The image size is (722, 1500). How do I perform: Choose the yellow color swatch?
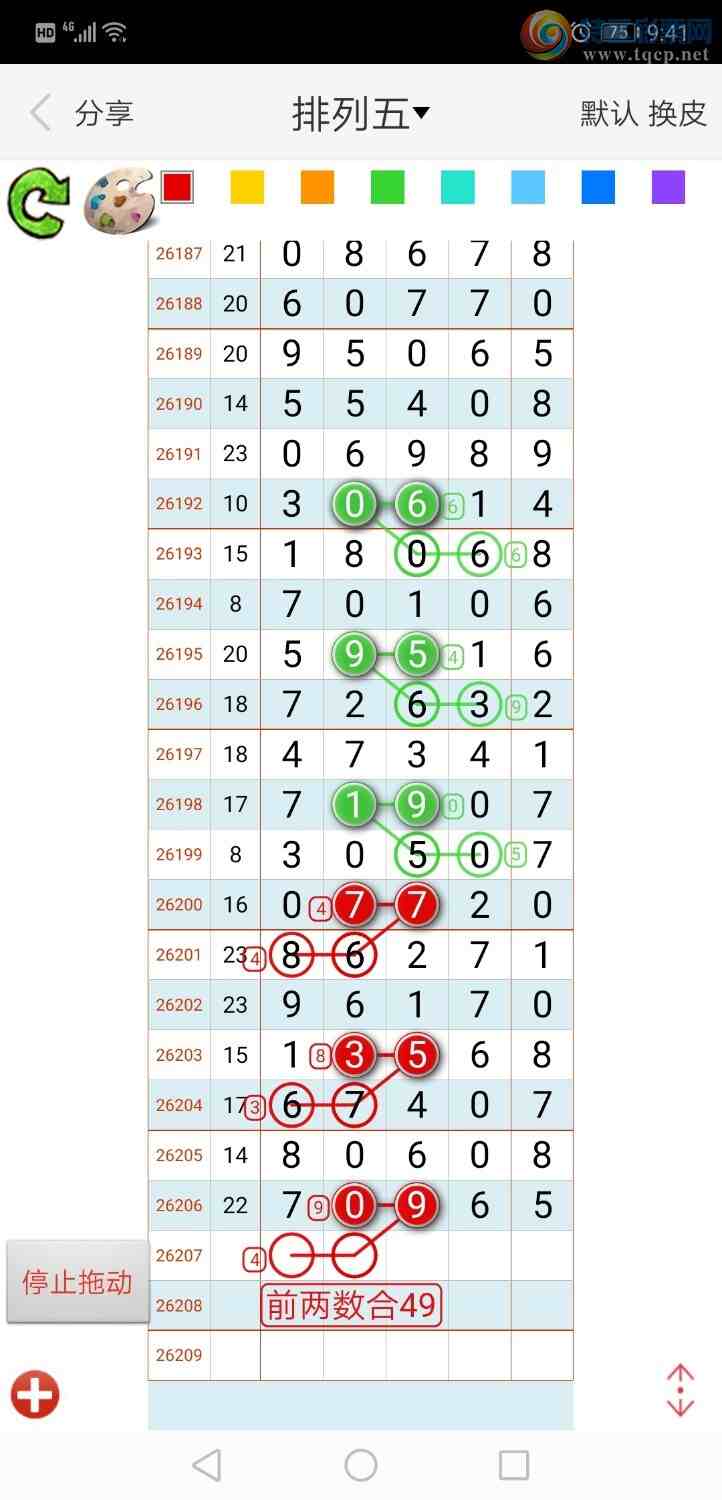pos(247,187)
